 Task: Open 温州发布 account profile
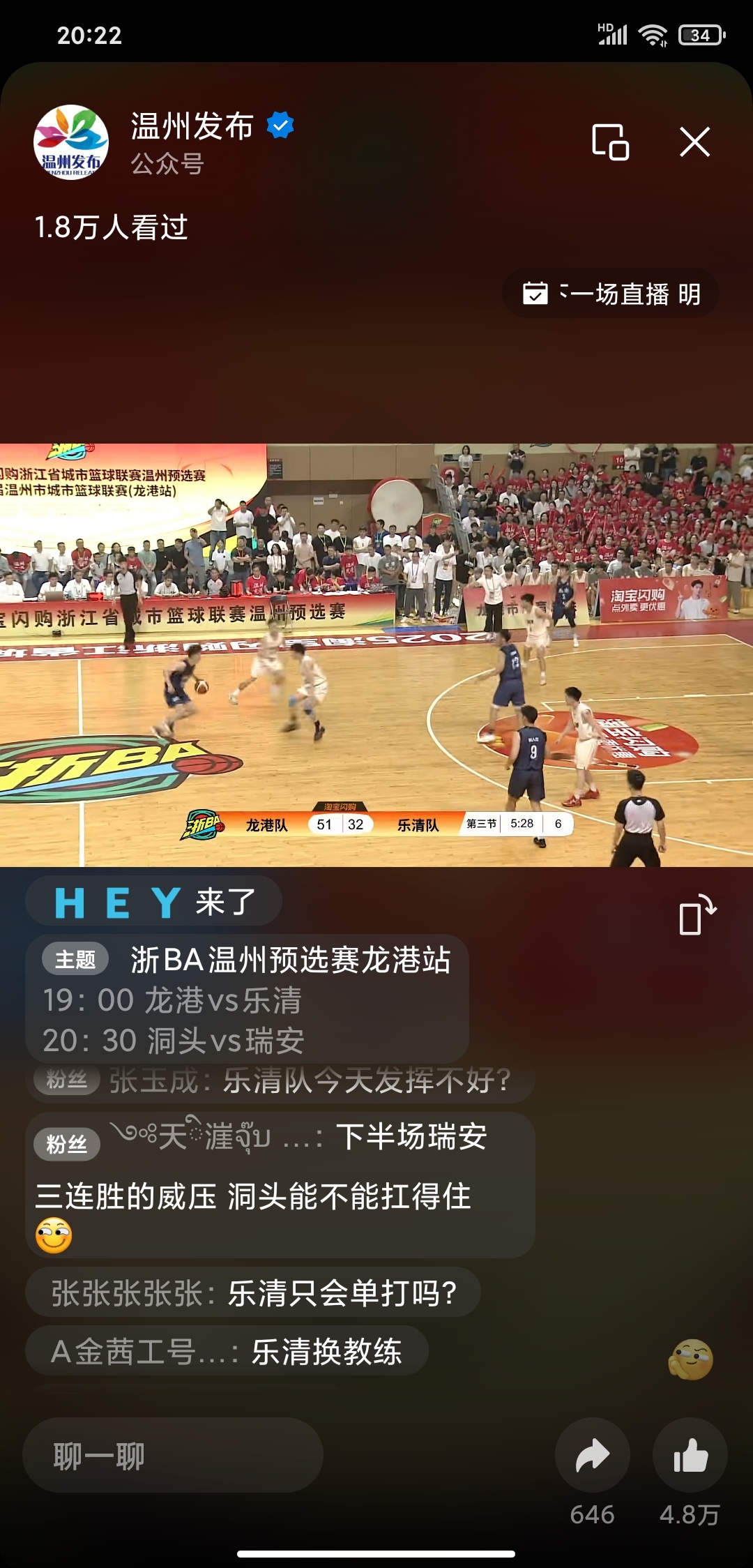click(x=71, y=142)
